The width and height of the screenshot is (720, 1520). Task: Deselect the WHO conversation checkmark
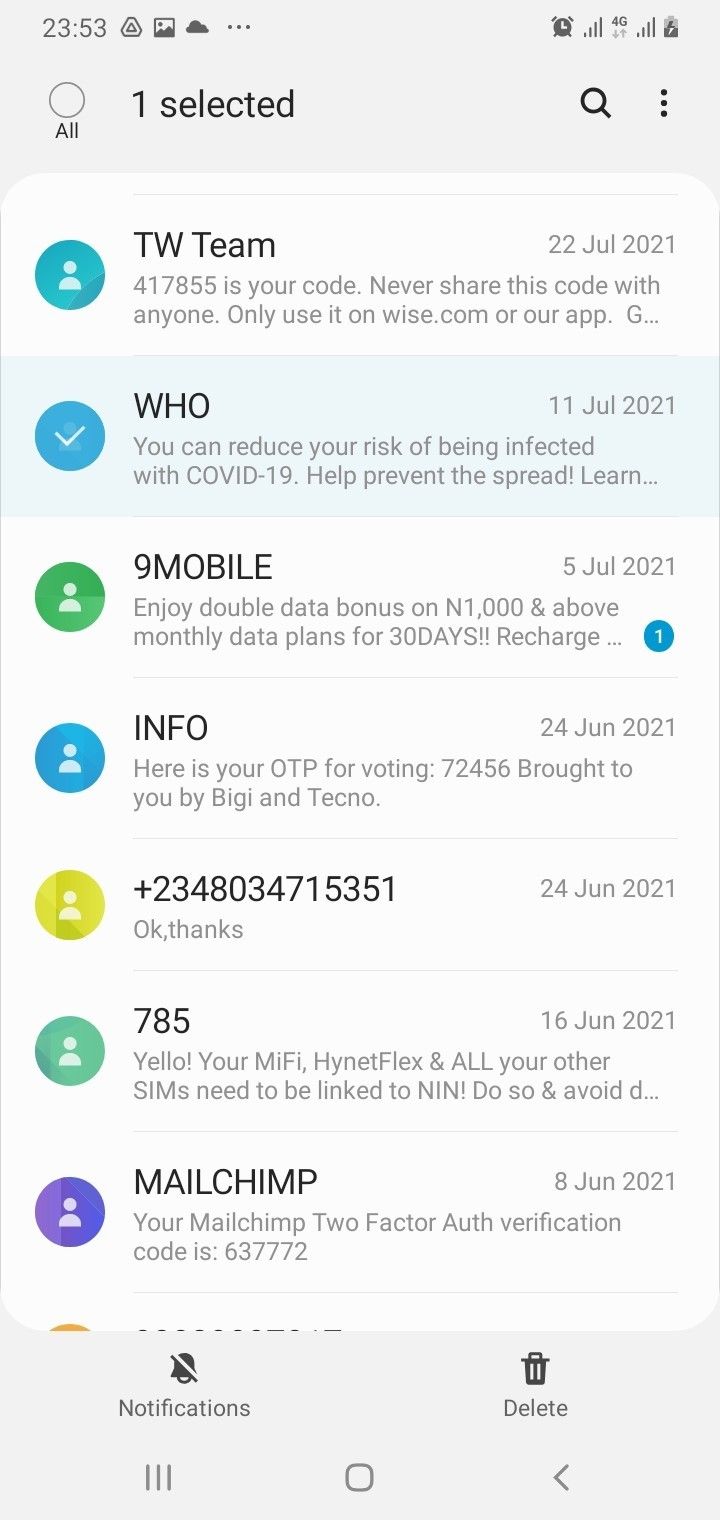[x=69, y=436]
